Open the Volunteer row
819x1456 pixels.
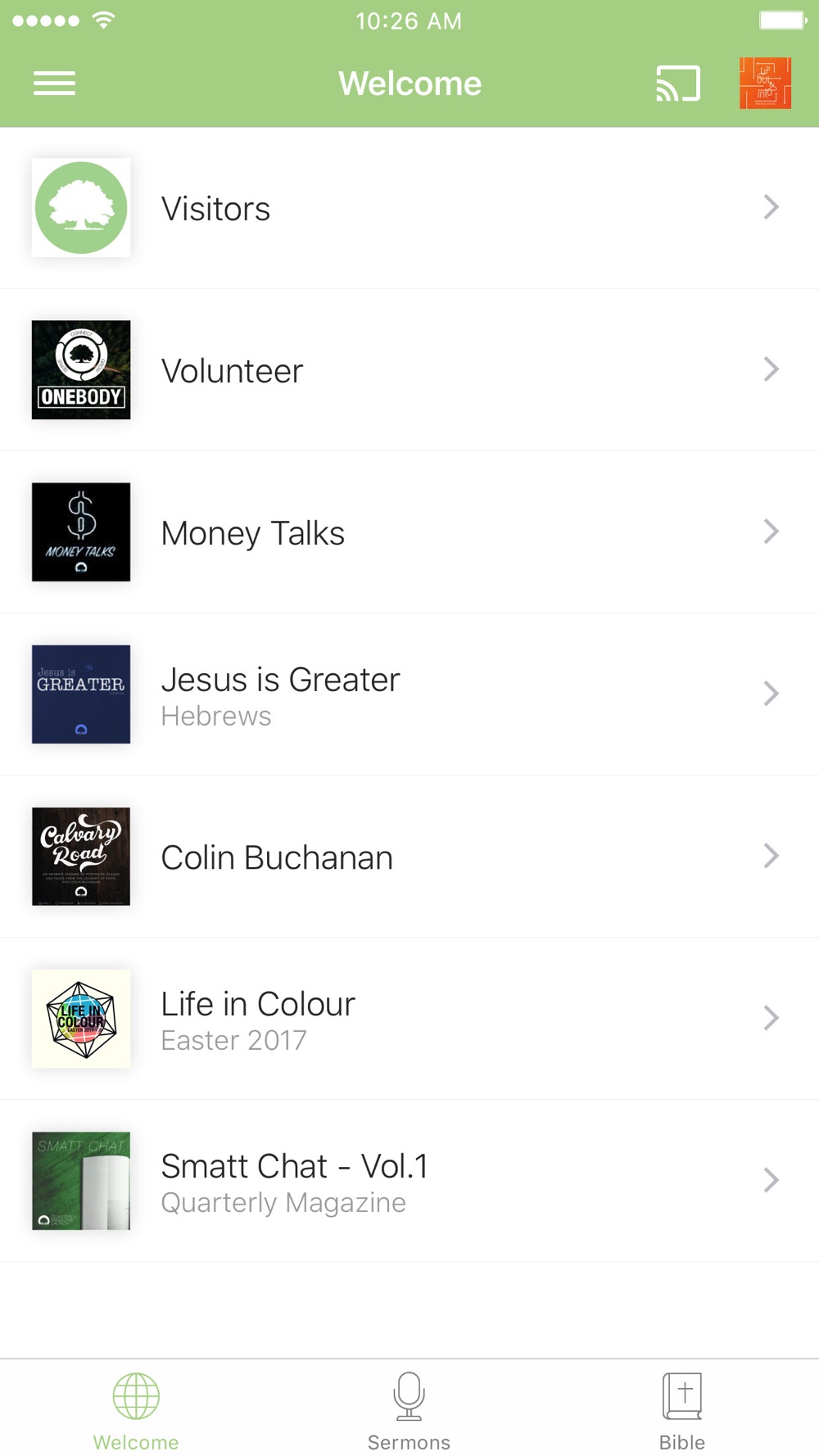409,370
